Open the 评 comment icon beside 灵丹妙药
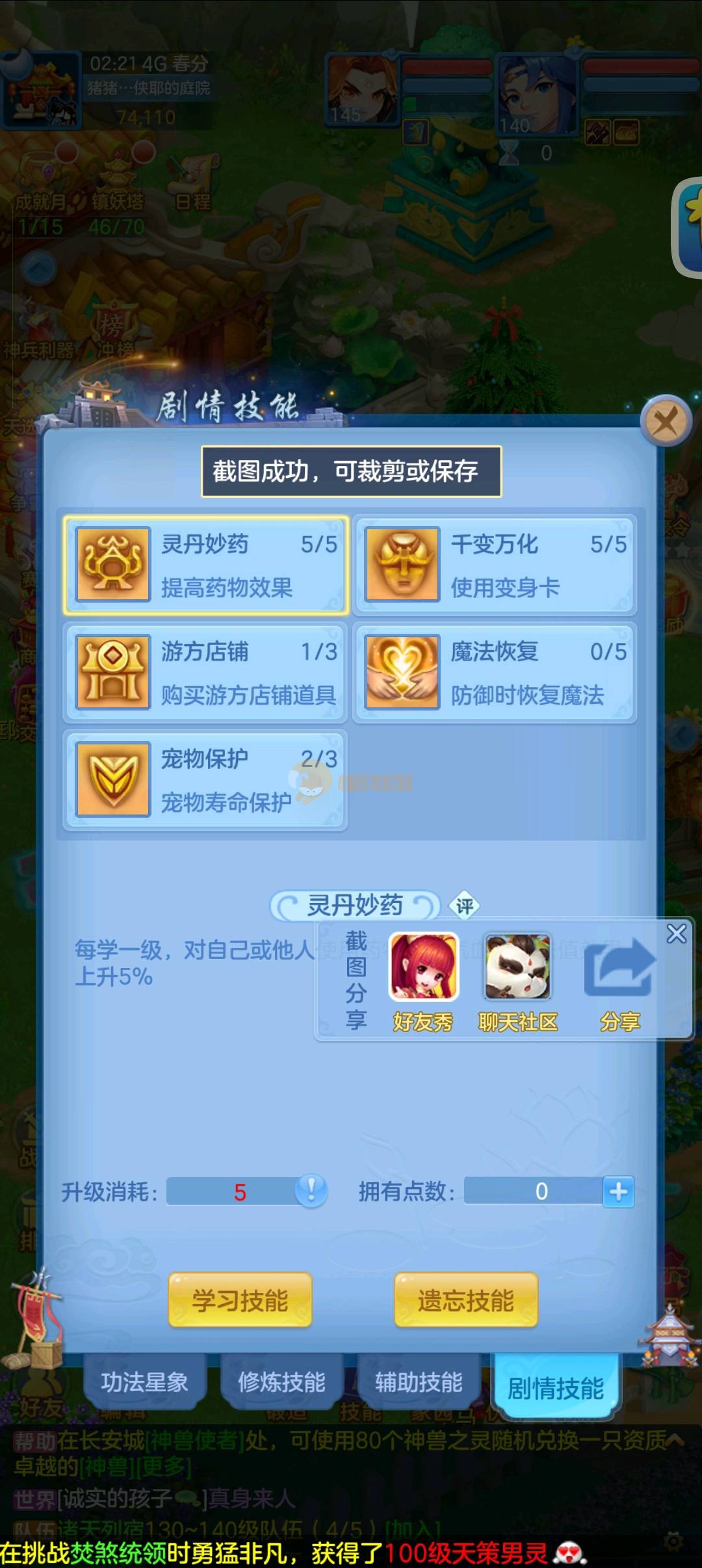Screen dimensions: 702x1568 pyautogui.click(x=464, y=906)
